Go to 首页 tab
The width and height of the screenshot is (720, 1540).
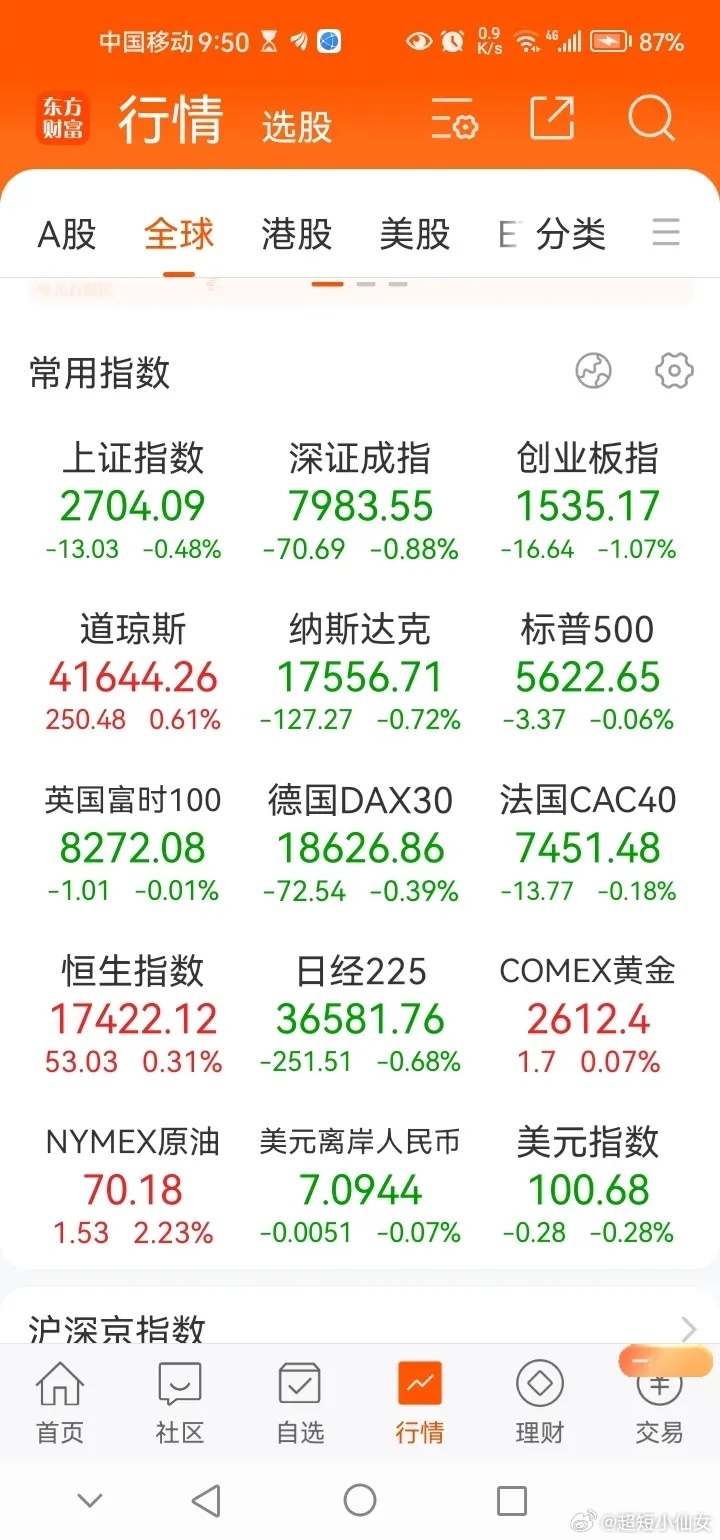point(60,1403)
